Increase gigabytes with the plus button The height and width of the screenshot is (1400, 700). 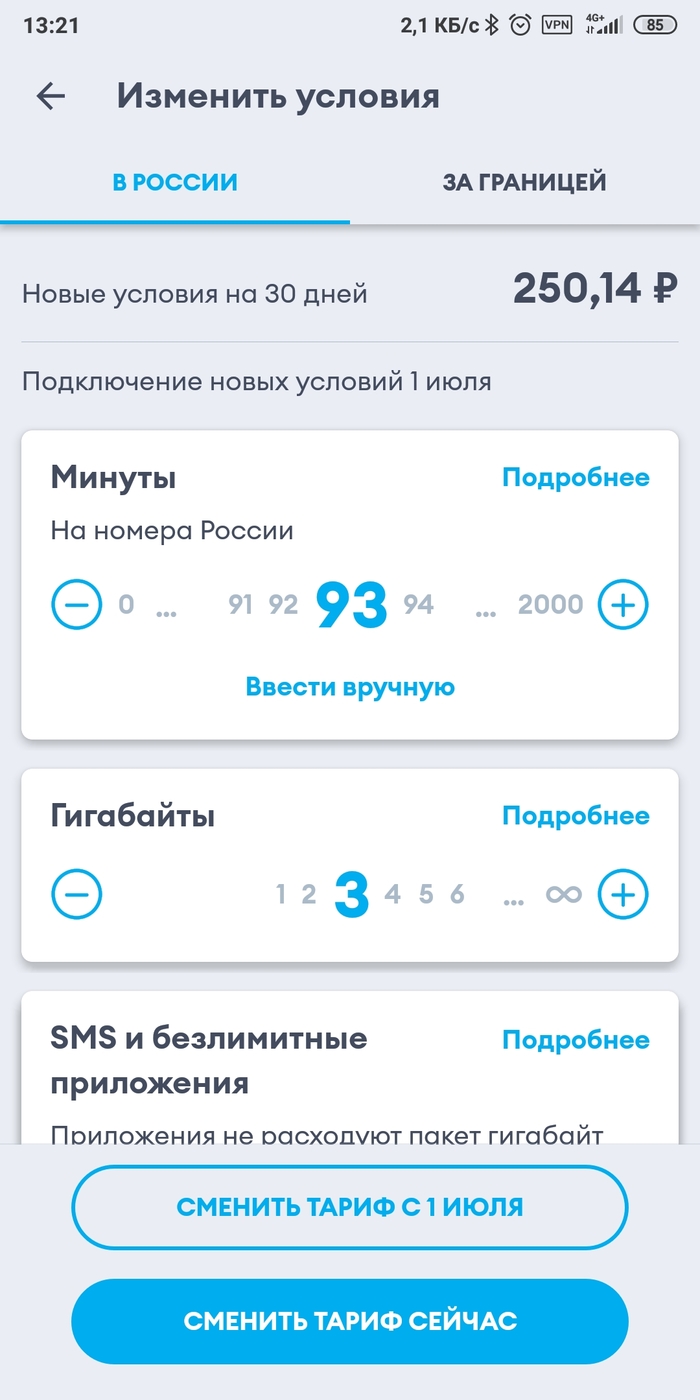pyautogui.click(x=623, y=894)
